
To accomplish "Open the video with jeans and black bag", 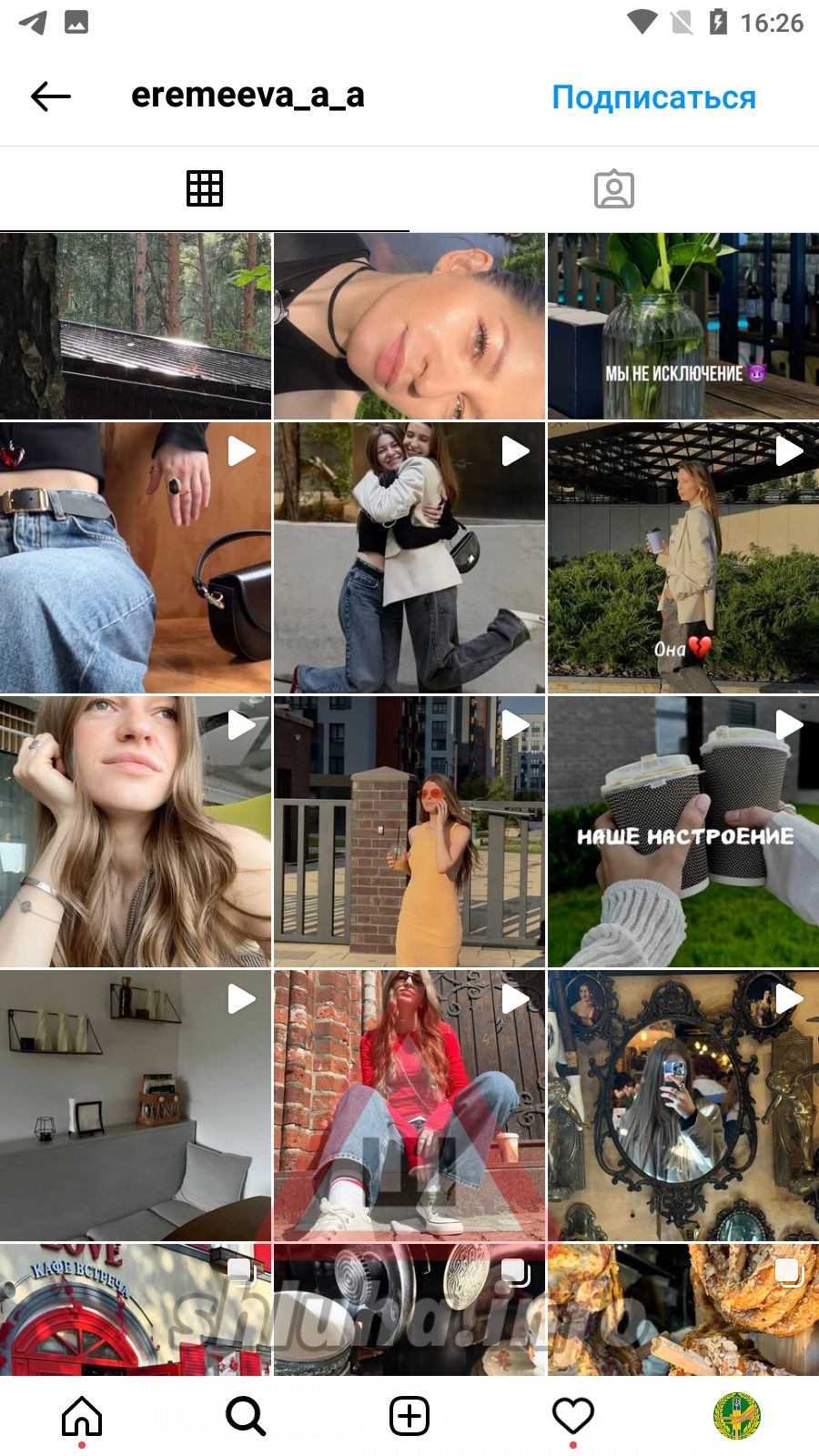I will click(136, 557).
